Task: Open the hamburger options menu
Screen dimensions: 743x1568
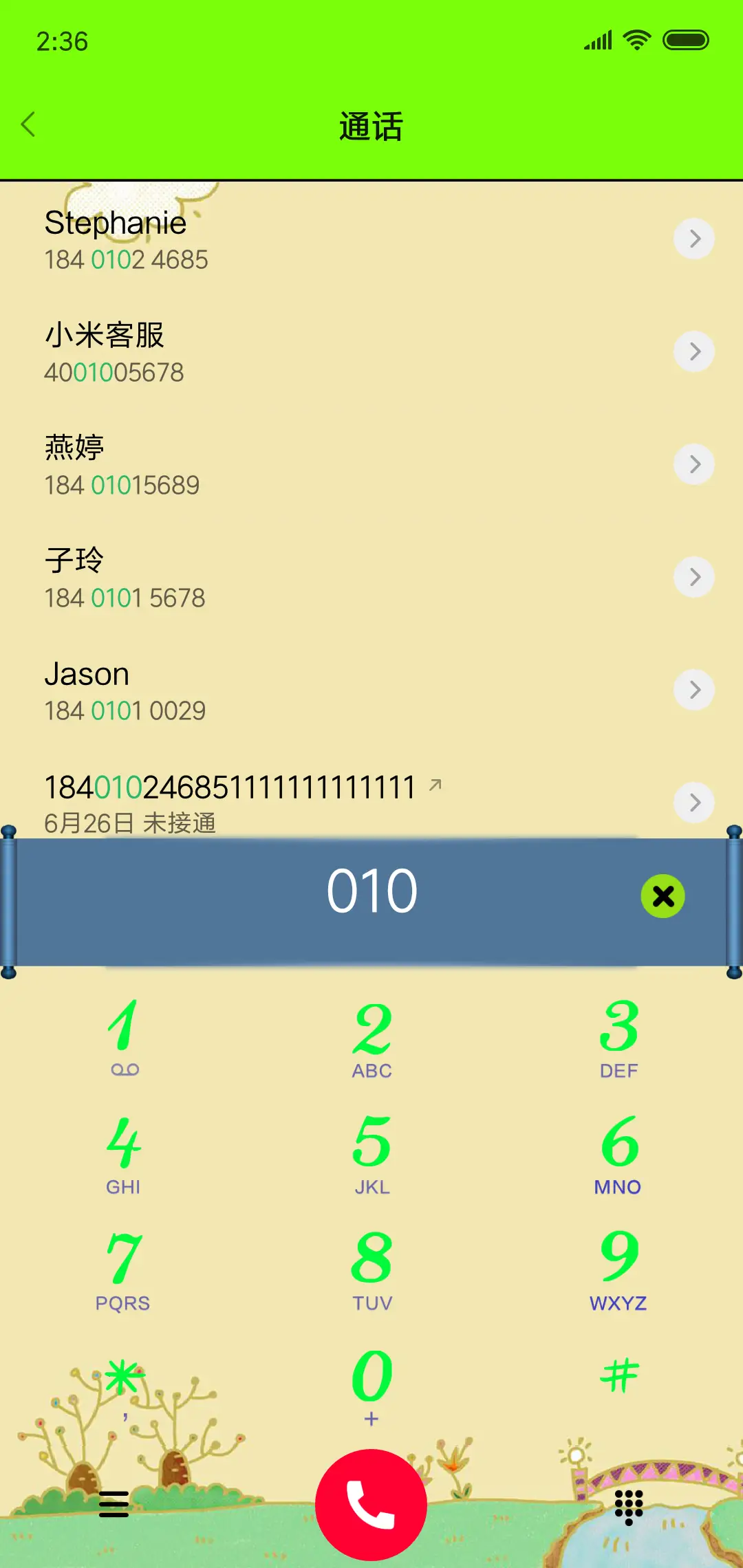Action: [x=114, y=1504]
